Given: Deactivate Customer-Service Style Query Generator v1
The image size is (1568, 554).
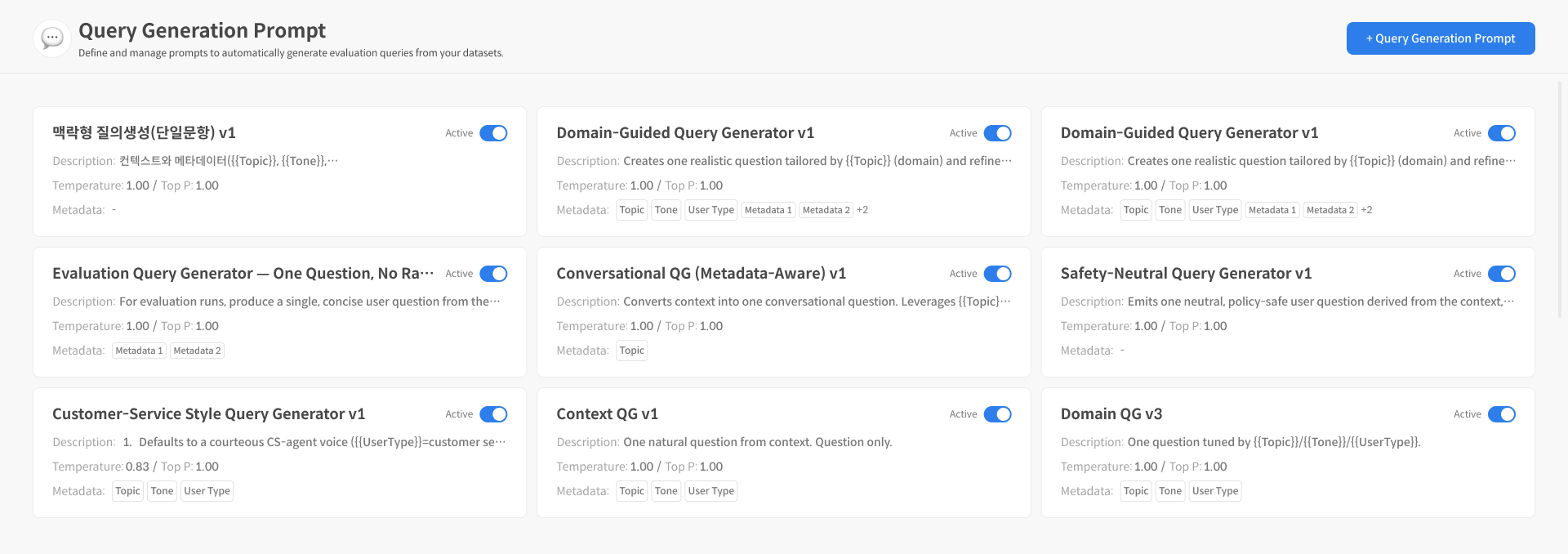Looking at the screenshot, I should click(493, 414).
